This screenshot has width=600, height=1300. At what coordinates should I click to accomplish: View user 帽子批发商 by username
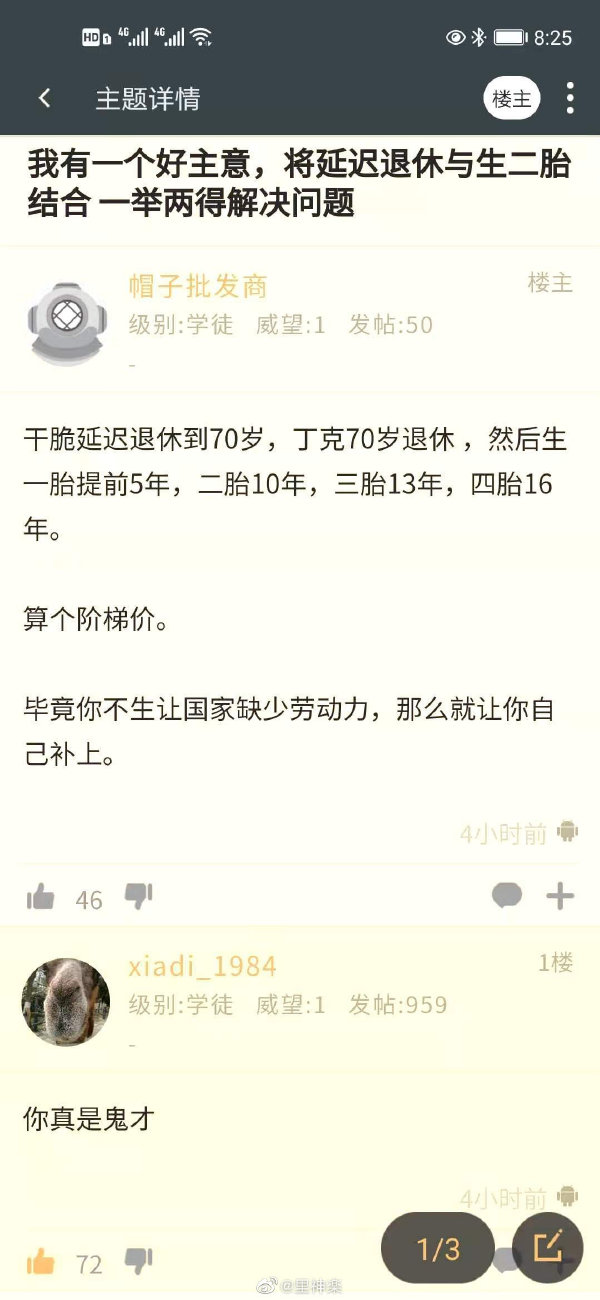point(198,286)
